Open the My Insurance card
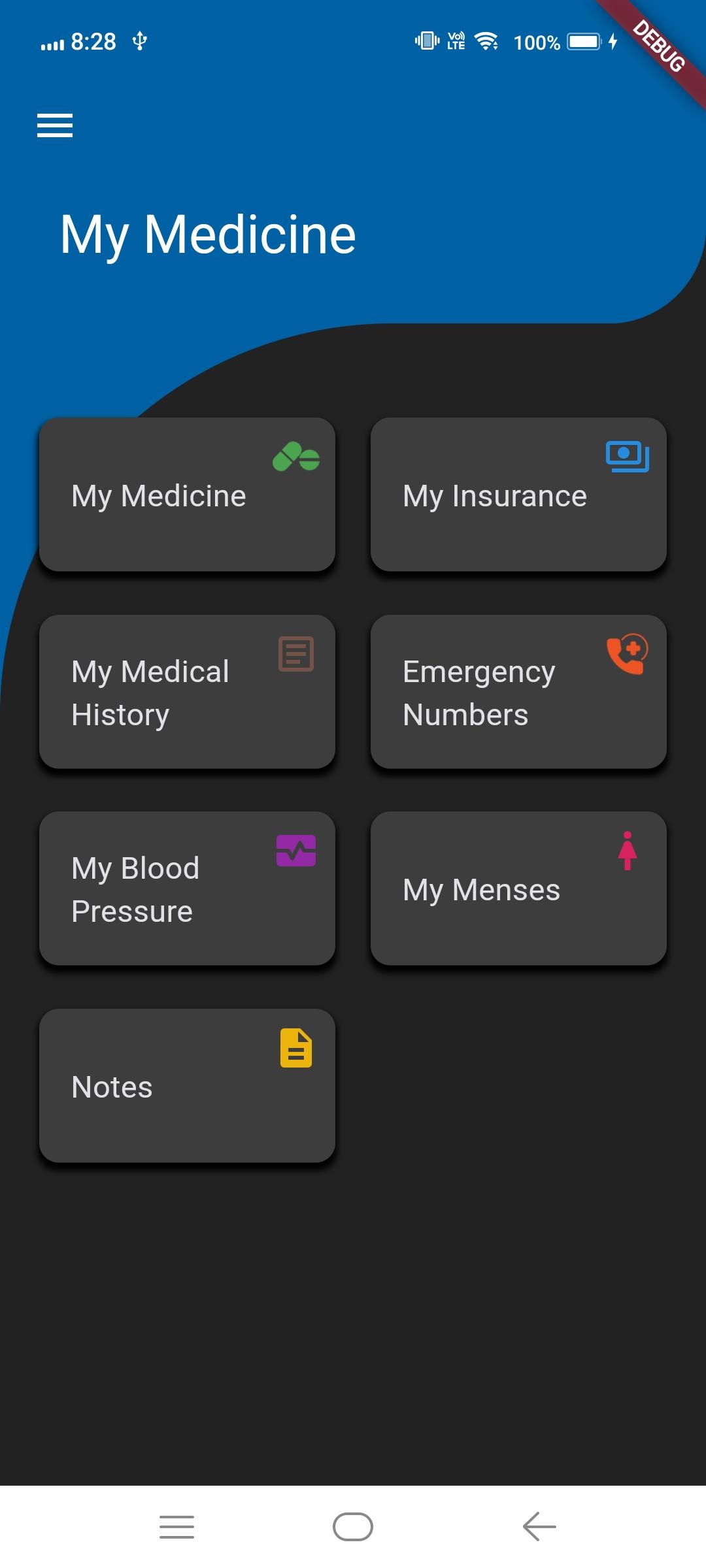This screenshot has width=706, height=1568. tap(518, 495)
